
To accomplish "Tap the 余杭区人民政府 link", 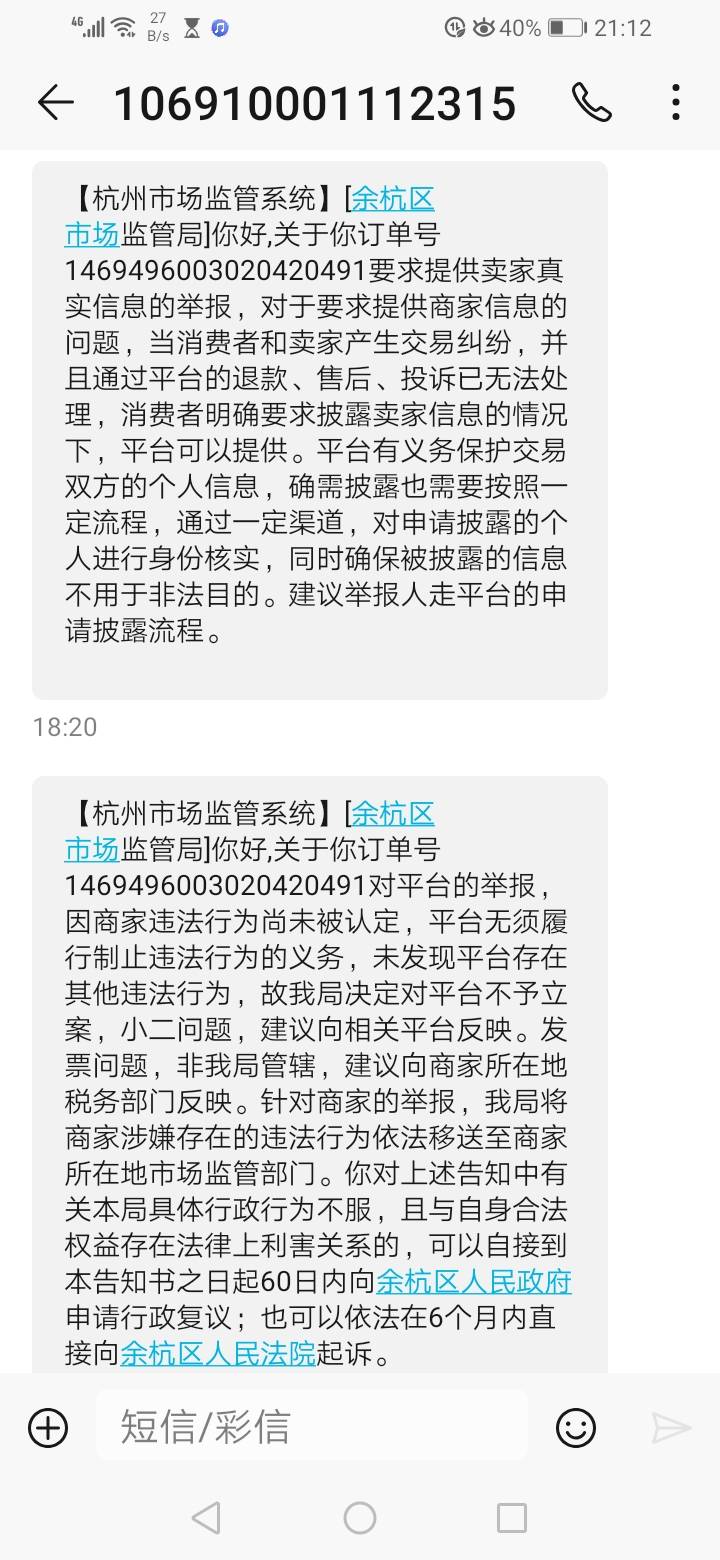I will [x=474, y=1281].
